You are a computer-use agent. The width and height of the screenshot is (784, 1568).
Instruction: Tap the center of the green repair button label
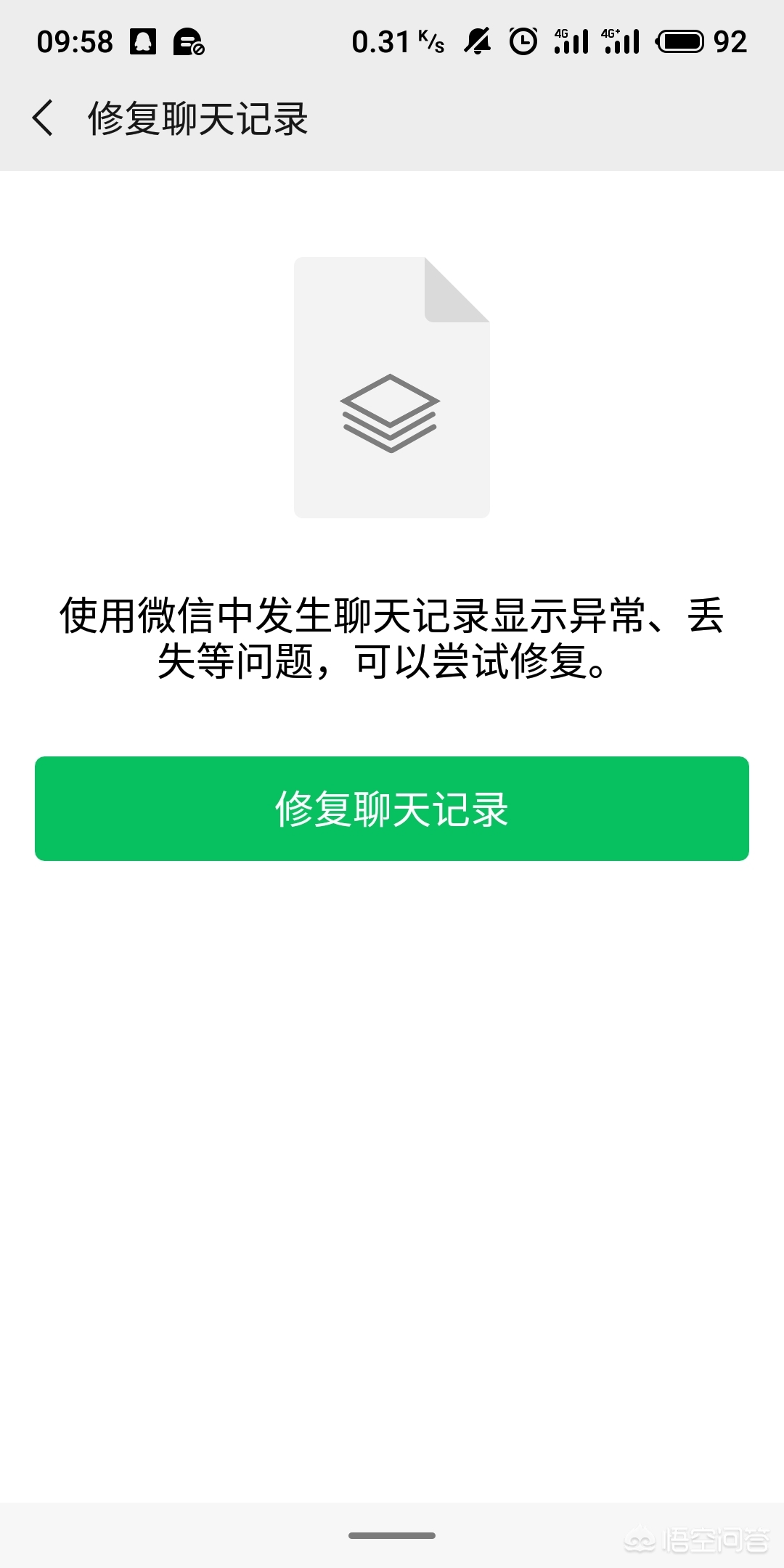pos(392,808)
